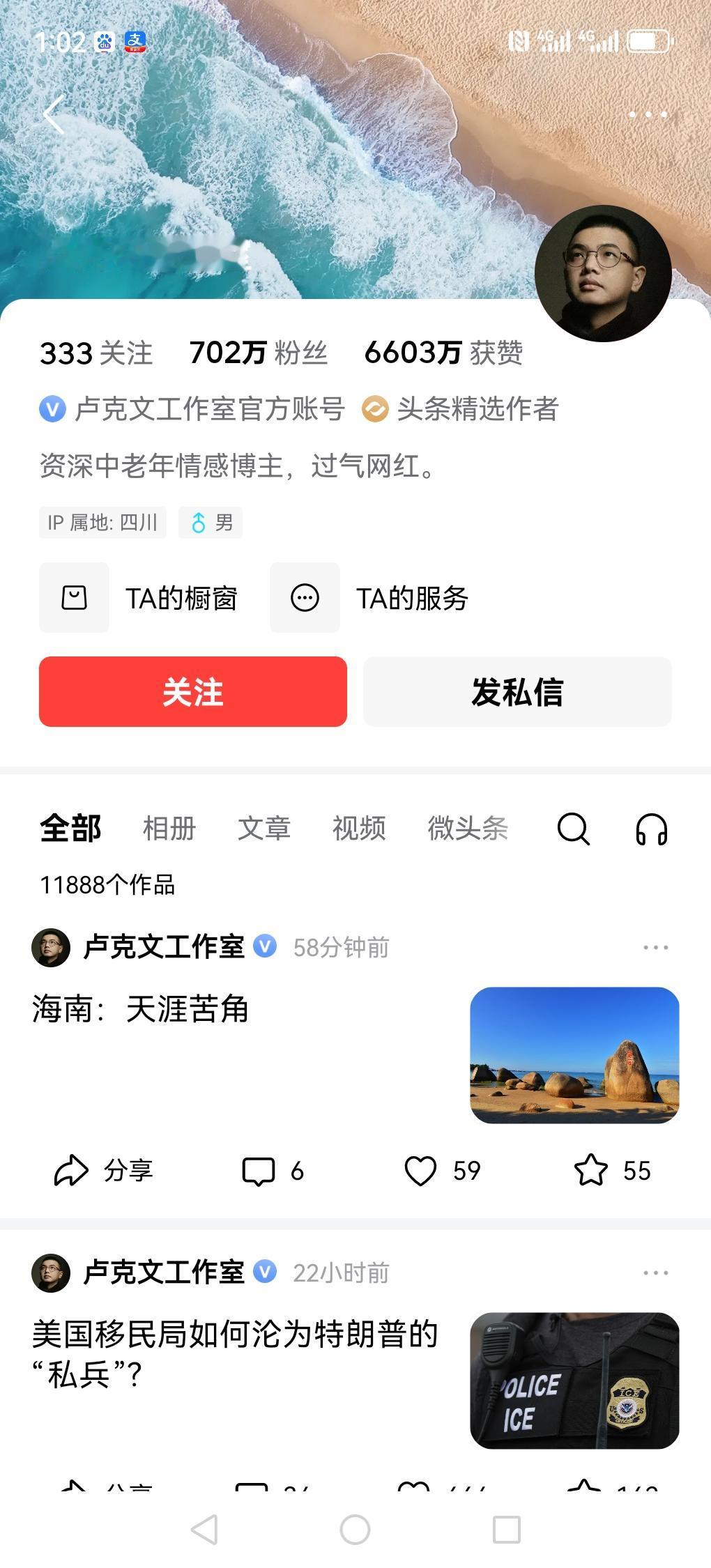This screenshot has width=711, height=1568.
Task: Tap the 关注 follow button
Action: [193, 692]
